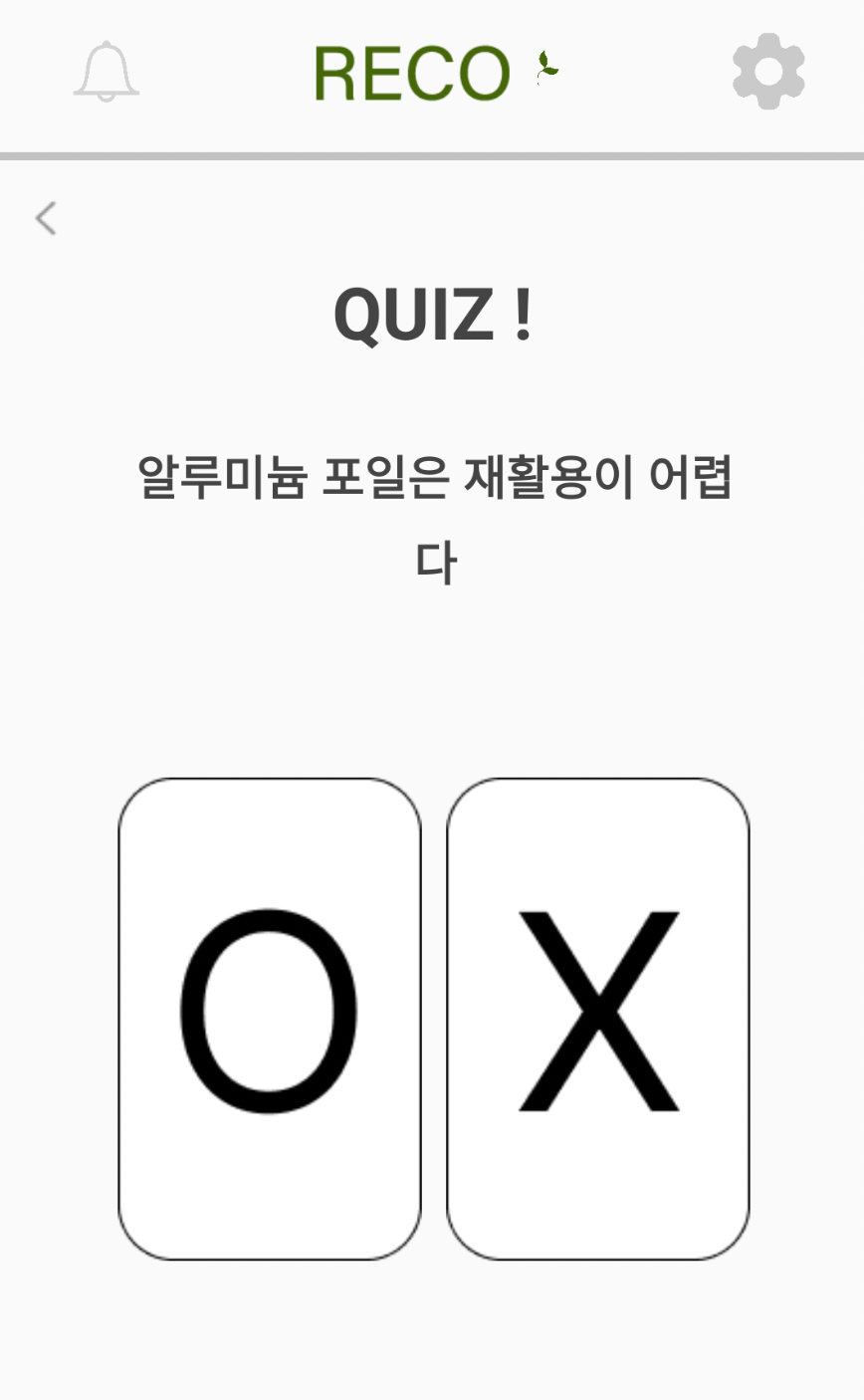Click the QUIZ! heading text
864x1400 pixels.
tap(435, 314)
